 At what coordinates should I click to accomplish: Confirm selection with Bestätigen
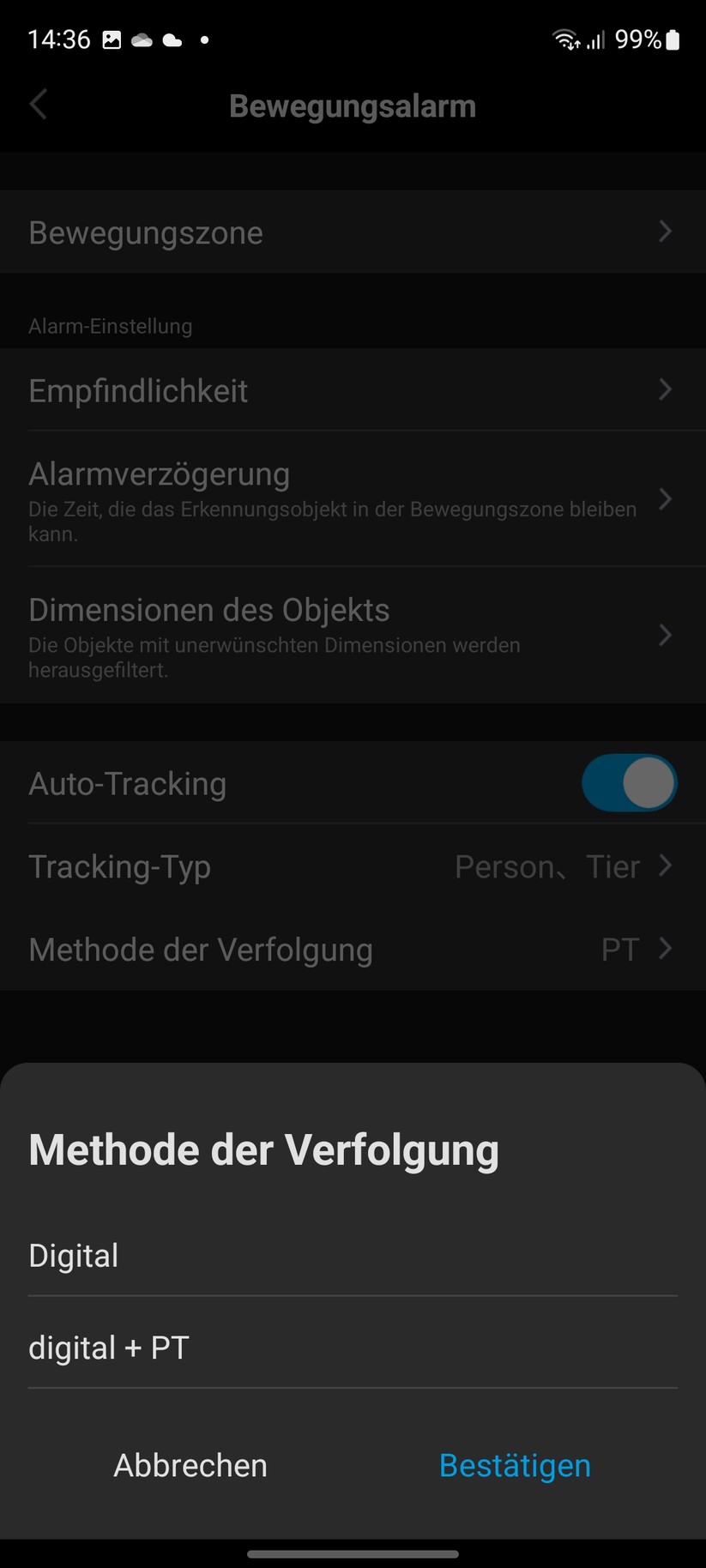pos(515,1465)
